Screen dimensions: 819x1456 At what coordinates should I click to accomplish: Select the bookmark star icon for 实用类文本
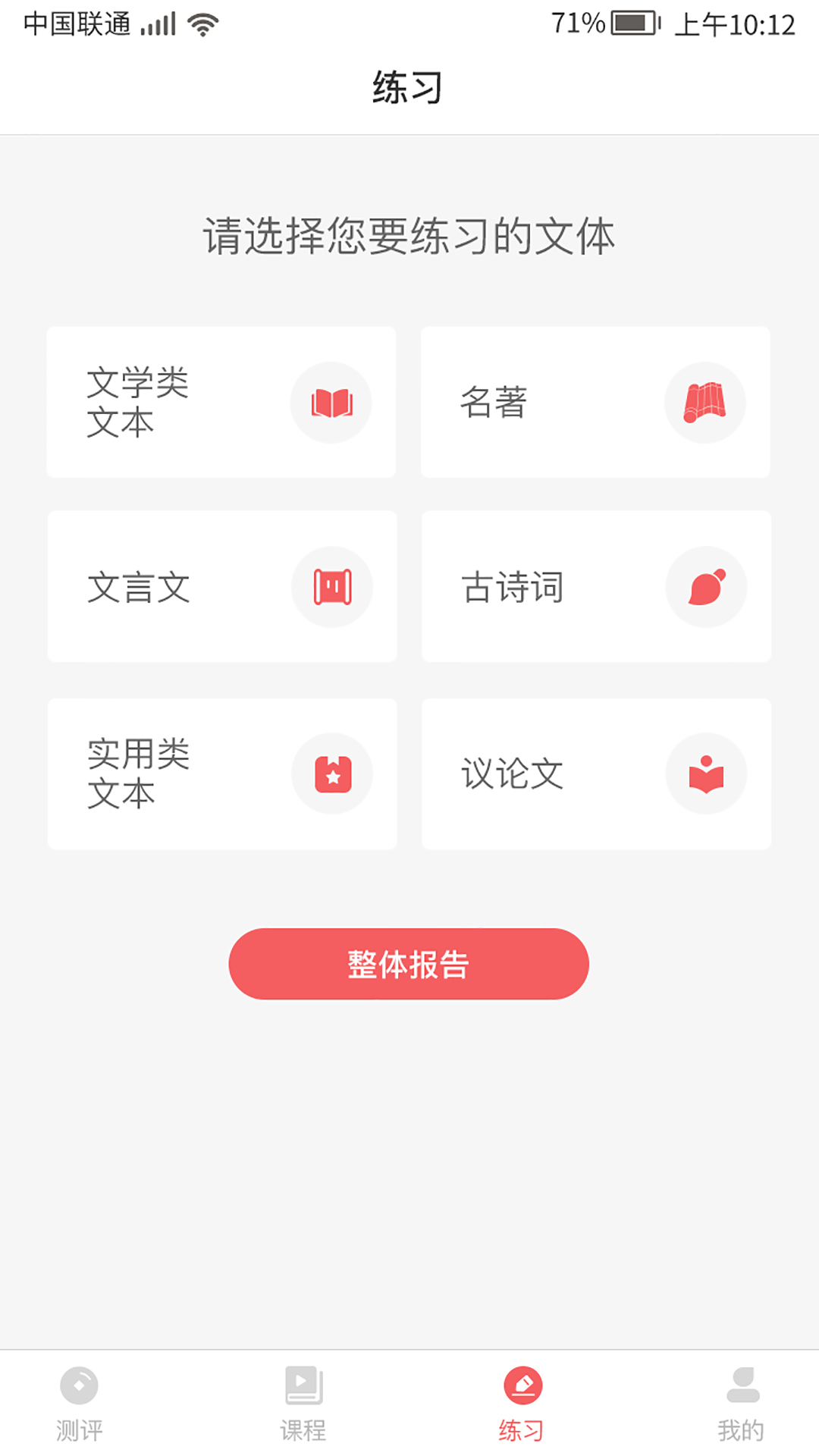click(x=334, y=773)
